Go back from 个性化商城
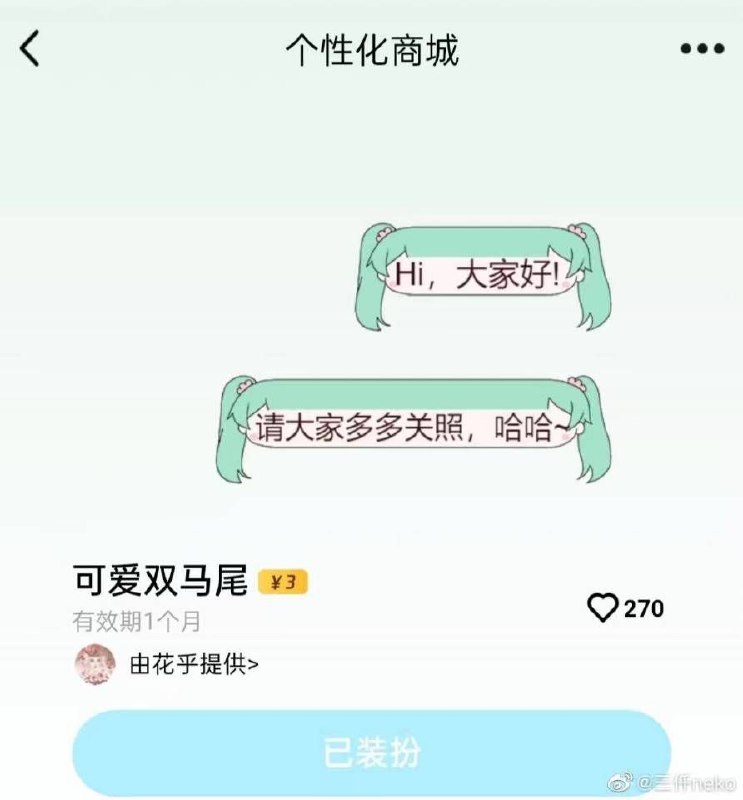Viewport: 743px width, 800px height. tap(31, 48)
